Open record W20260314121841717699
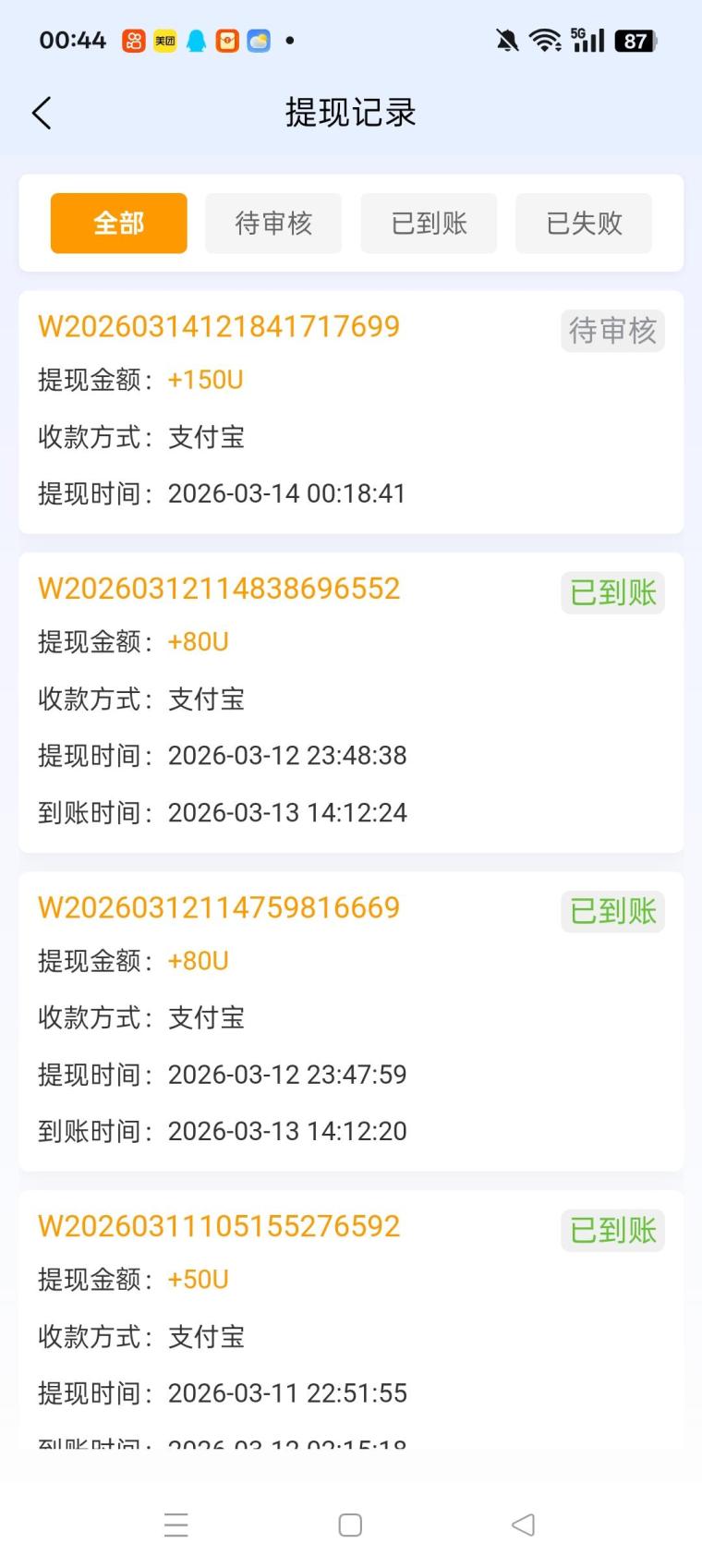The width and height of the screenshot is (702, 1568). pyautogui.click(x=218, y=327)
